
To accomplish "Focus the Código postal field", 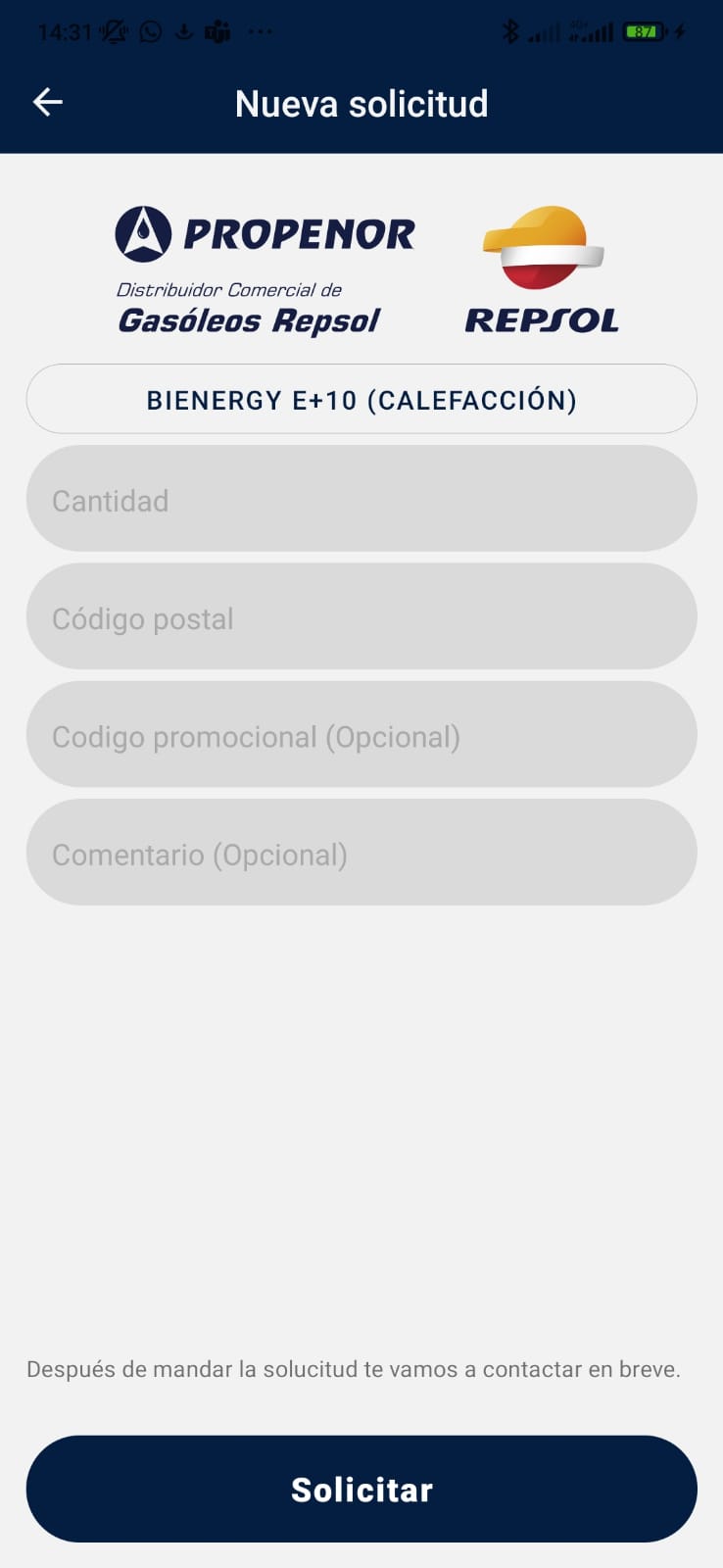I will point(361,617).
